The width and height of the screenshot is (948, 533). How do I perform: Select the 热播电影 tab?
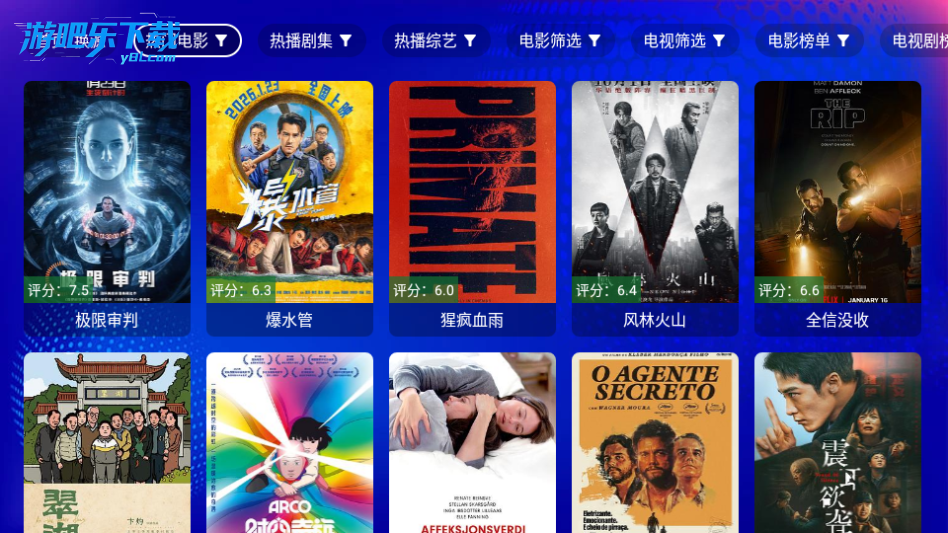[x=188, y=41]
